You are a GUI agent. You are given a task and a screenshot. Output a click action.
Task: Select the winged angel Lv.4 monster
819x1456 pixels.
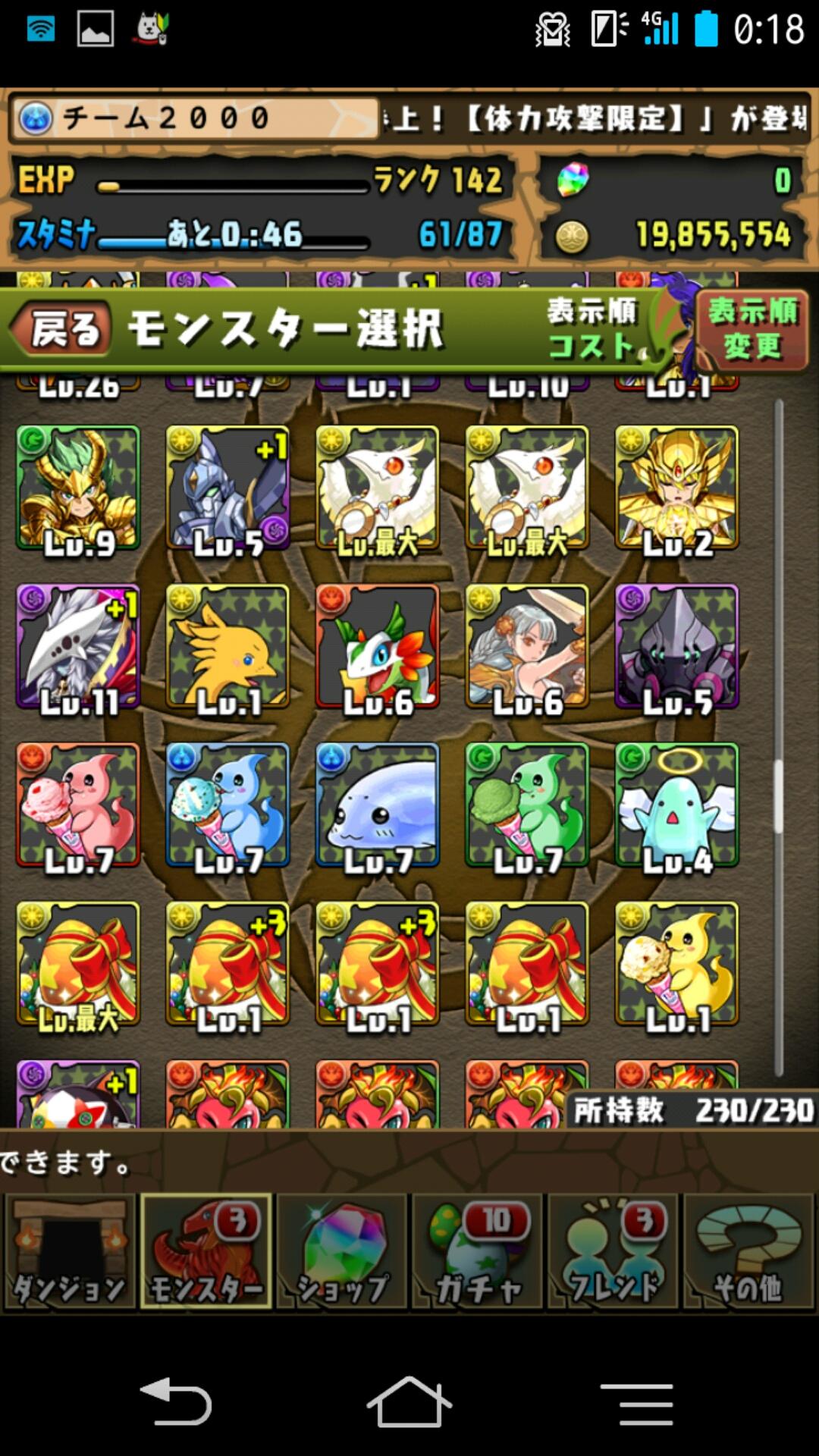click(676, 805)
